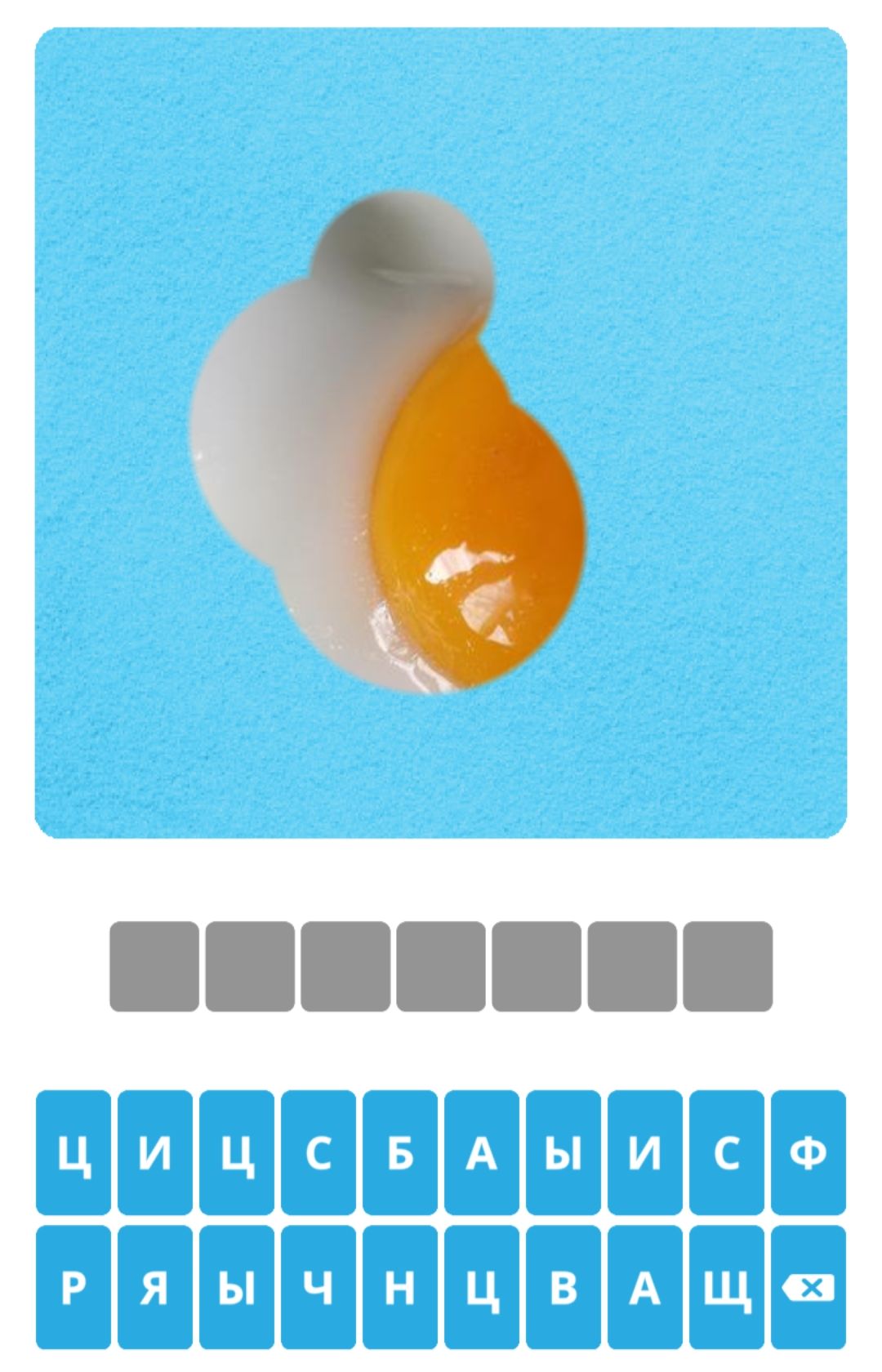
Task: Select the letter Н key
Action: 400,1287
